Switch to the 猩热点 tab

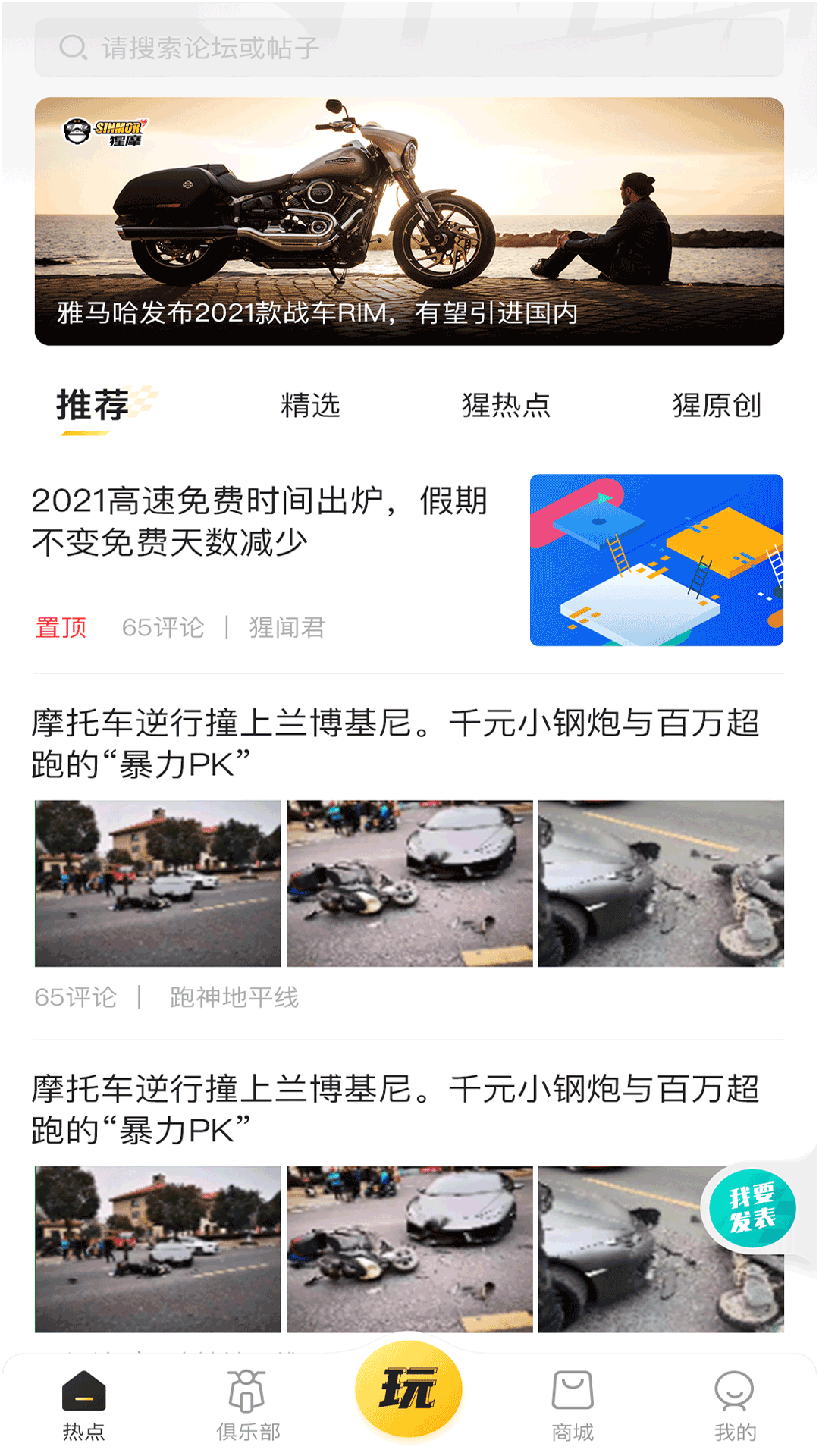click(506, 405)
